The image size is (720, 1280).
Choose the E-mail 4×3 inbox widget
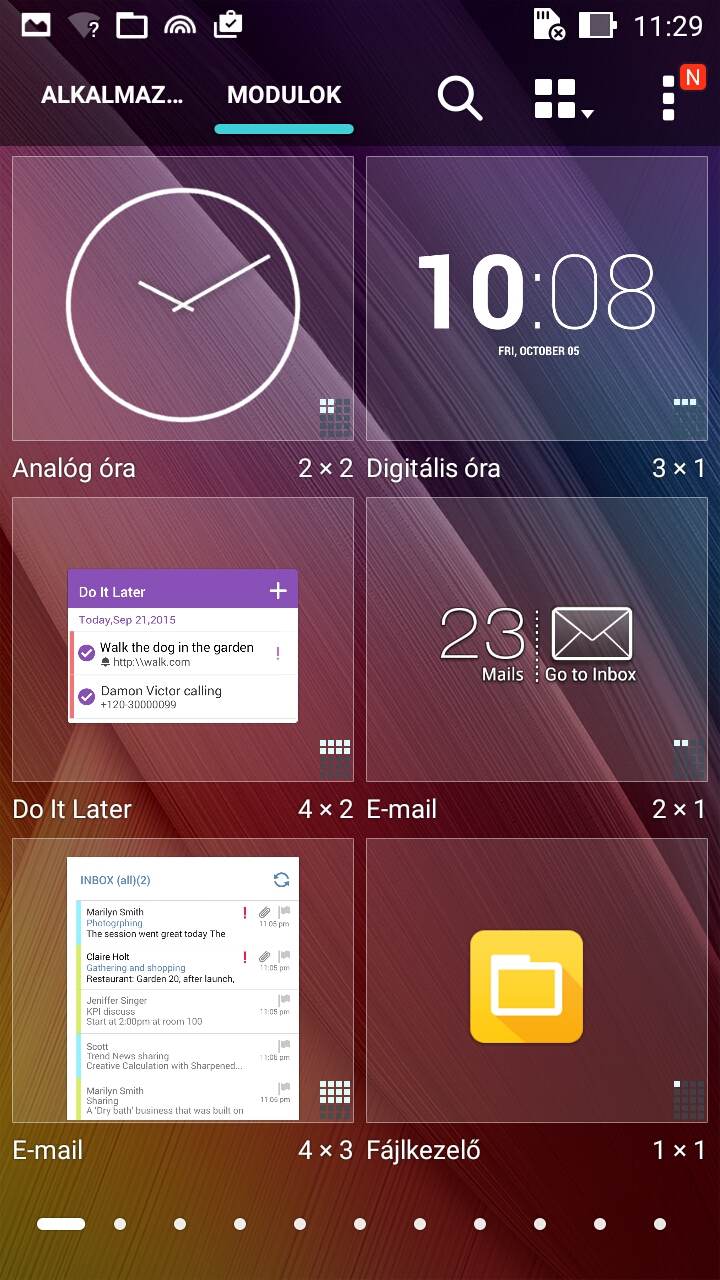(x=183, y=980)
